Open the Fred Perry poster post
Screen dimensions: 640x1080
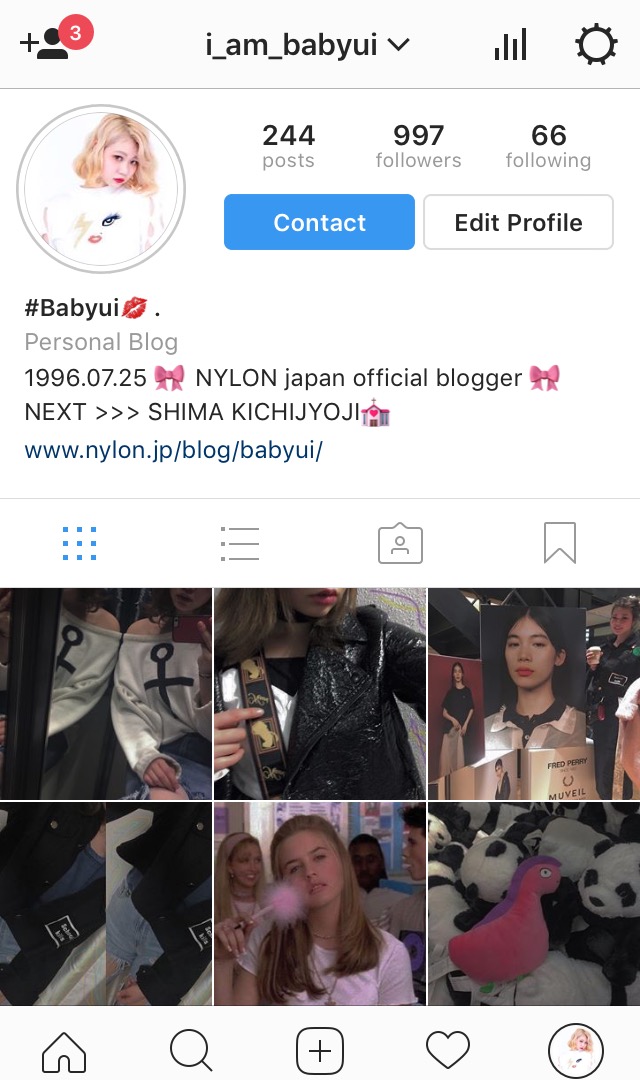(533, 693)
